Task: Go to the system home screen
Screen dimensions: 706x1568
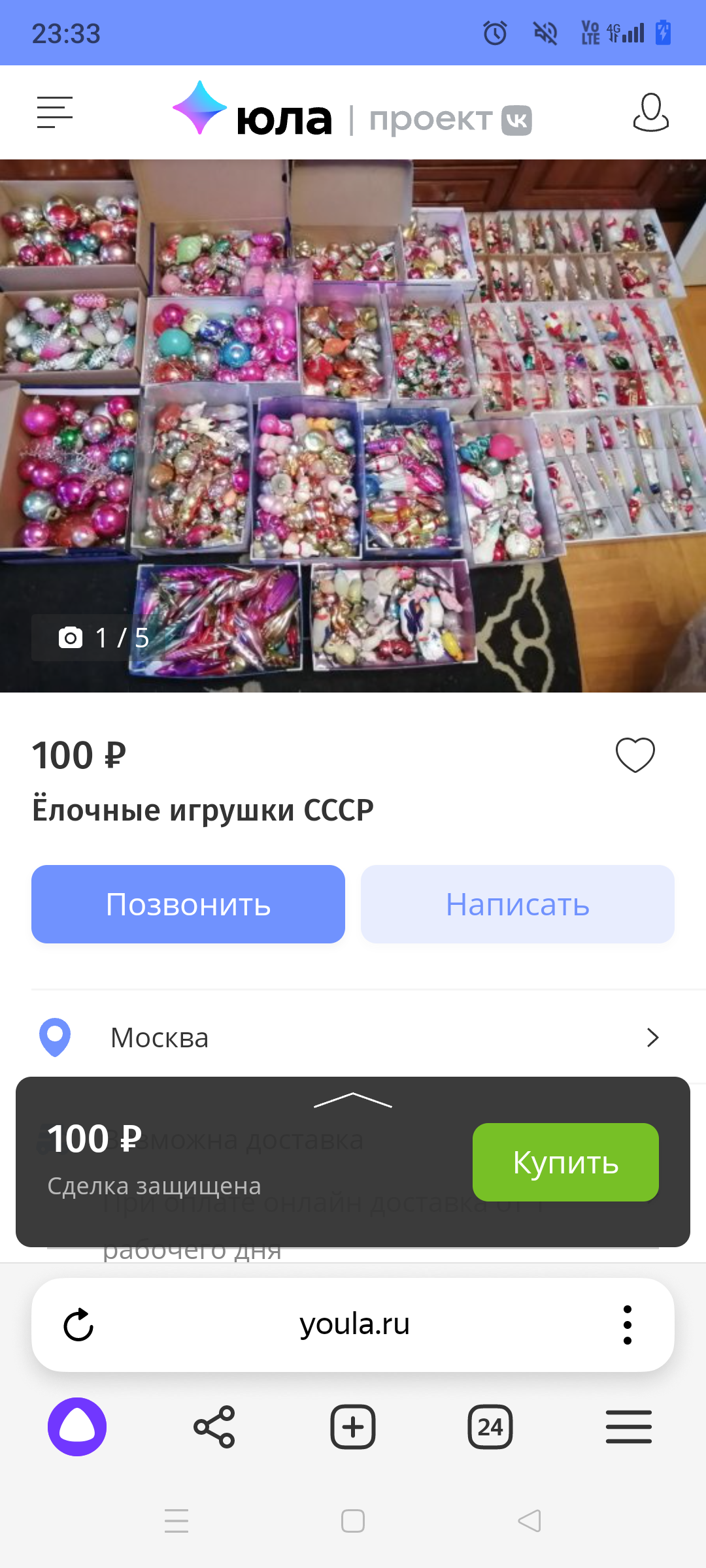Action: tap(353, 1521)
